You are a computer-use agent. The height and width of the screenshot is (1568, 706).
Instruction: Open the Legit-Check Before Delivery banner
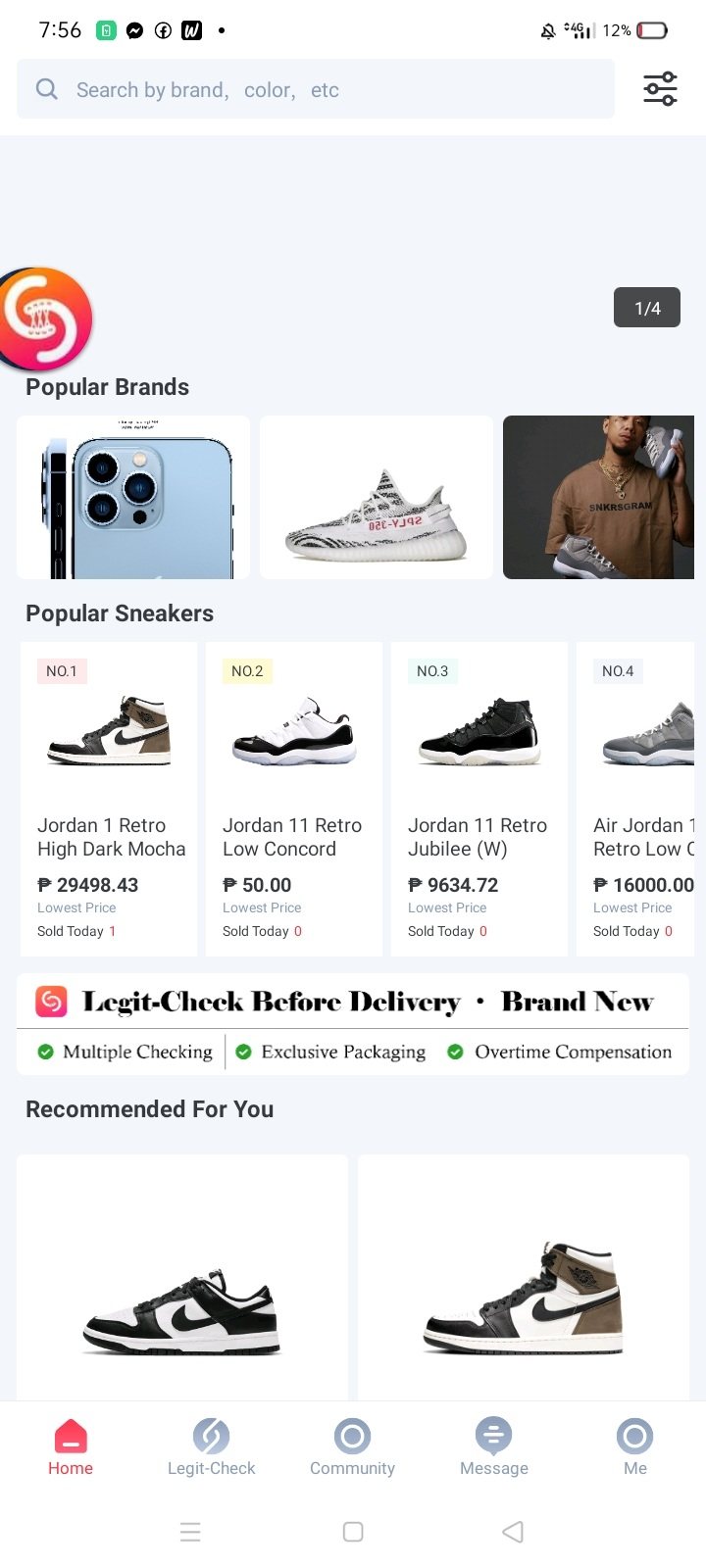(353, 1024)
